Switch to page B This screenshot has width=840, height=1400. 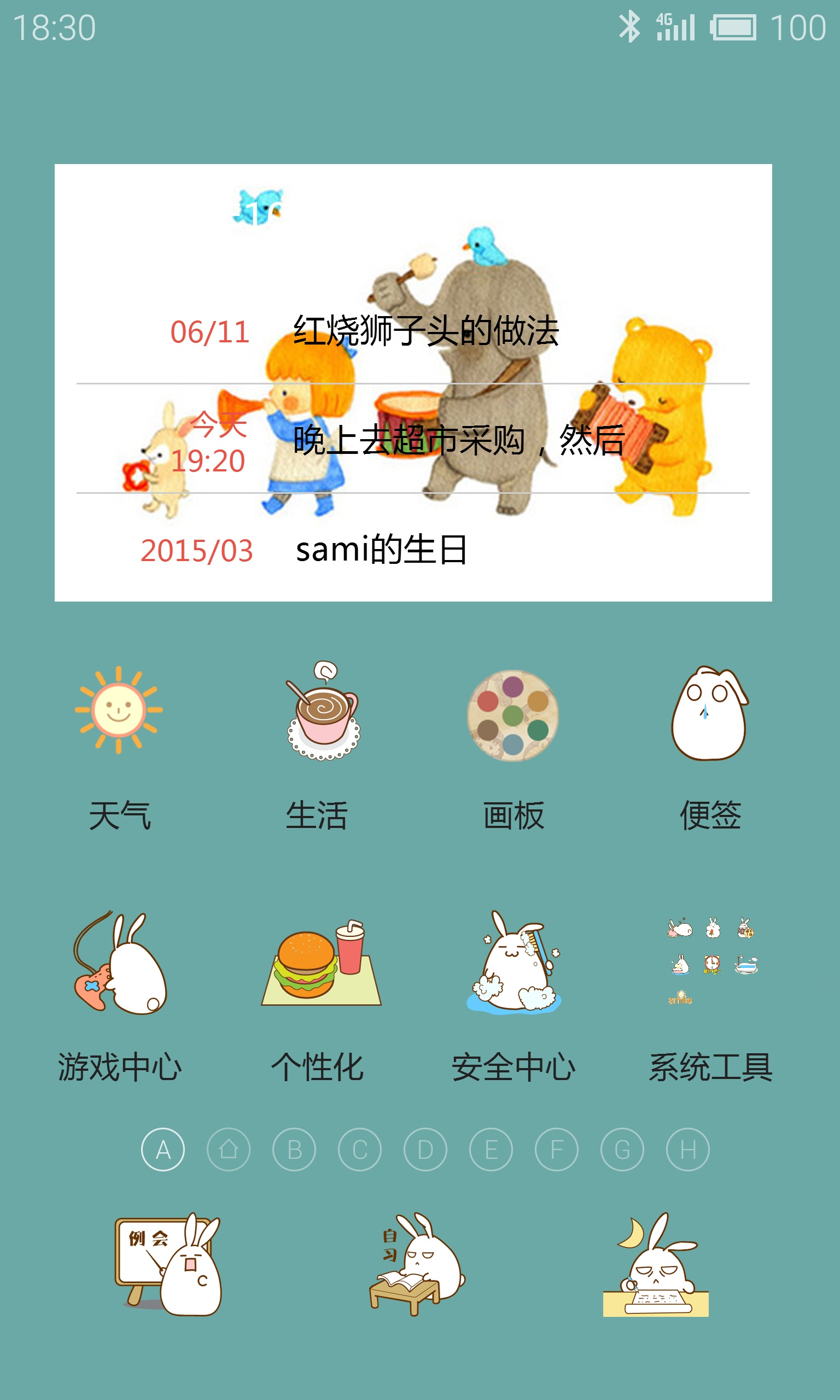coord(294,1150)
